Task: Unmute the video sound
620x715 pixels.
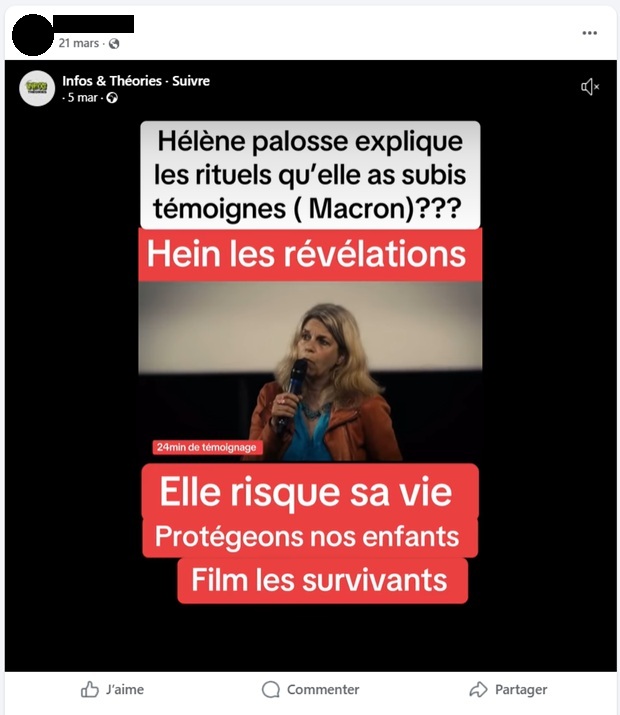Action: pyautogui.click(x=590, y=87)
